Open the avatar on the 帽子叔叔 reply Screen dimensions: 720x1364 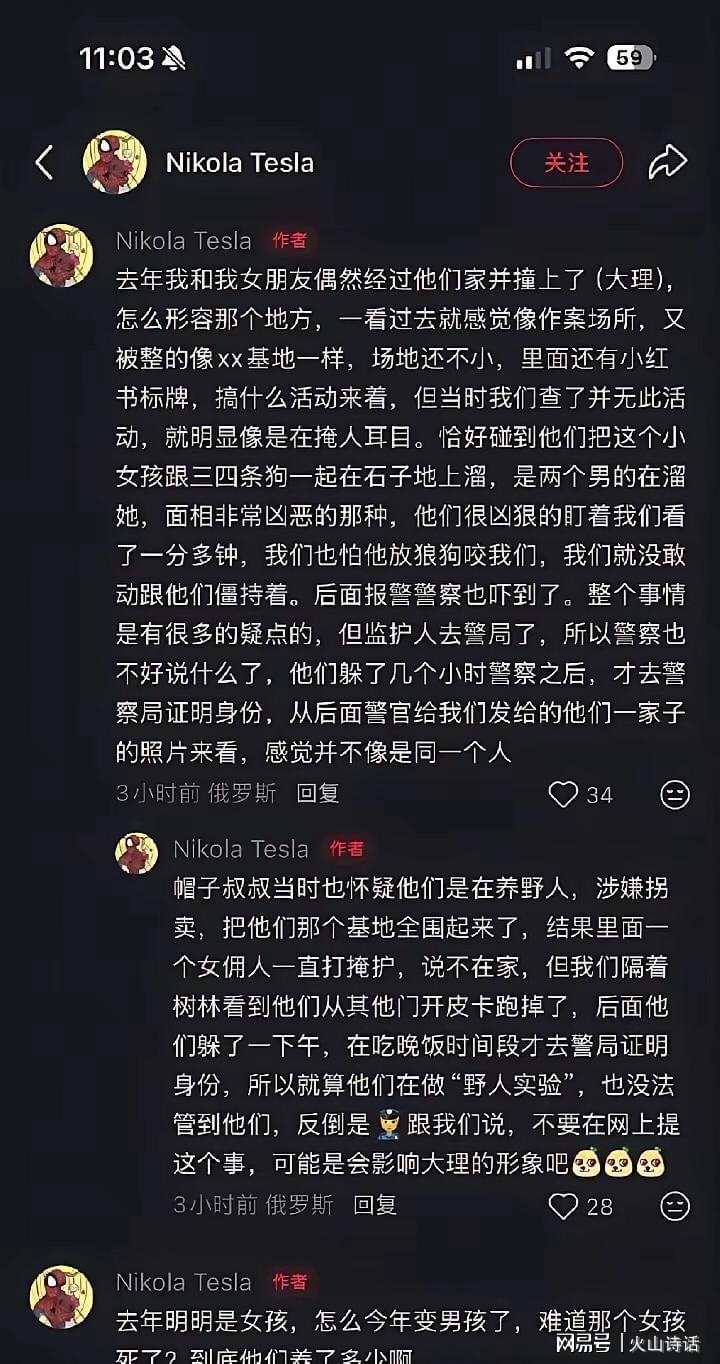tap(136, 853)
